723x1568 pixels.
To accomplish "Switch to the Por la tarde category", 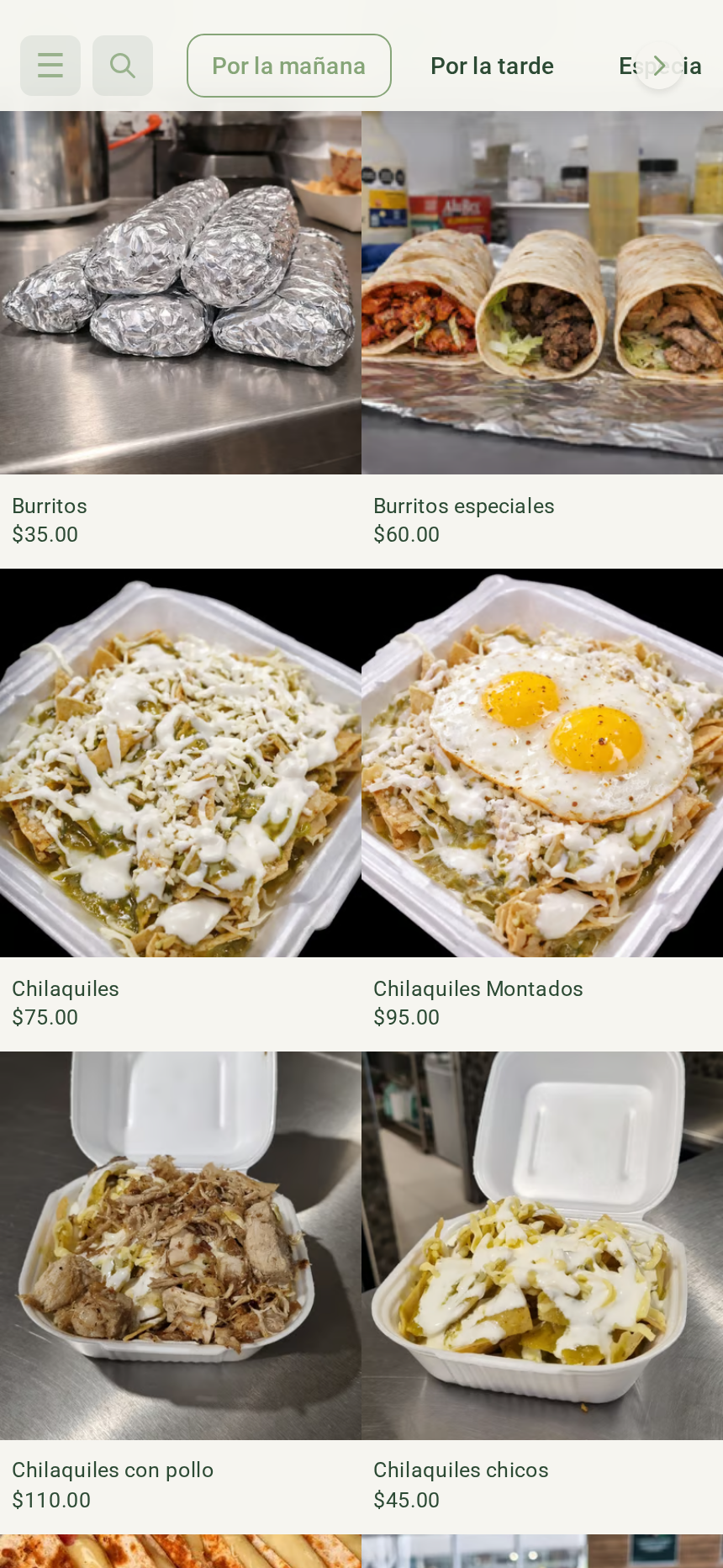I will tap(492, 66).
